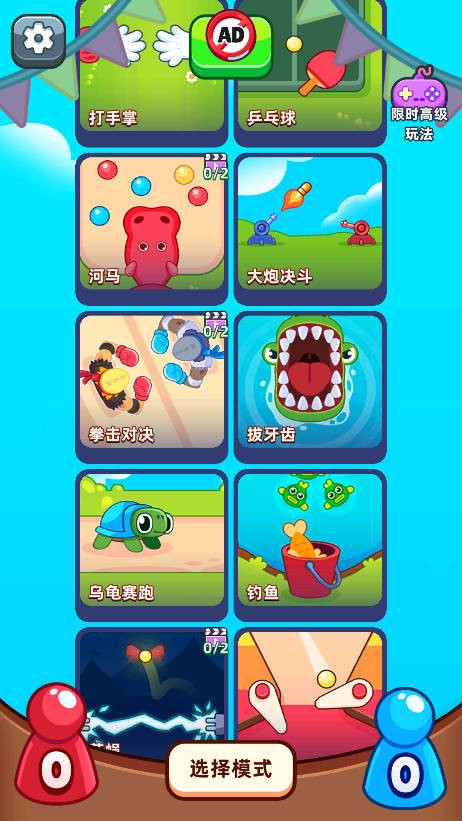
Task: Launch the 大炮决斗 game
Action: tap(310, 229)
